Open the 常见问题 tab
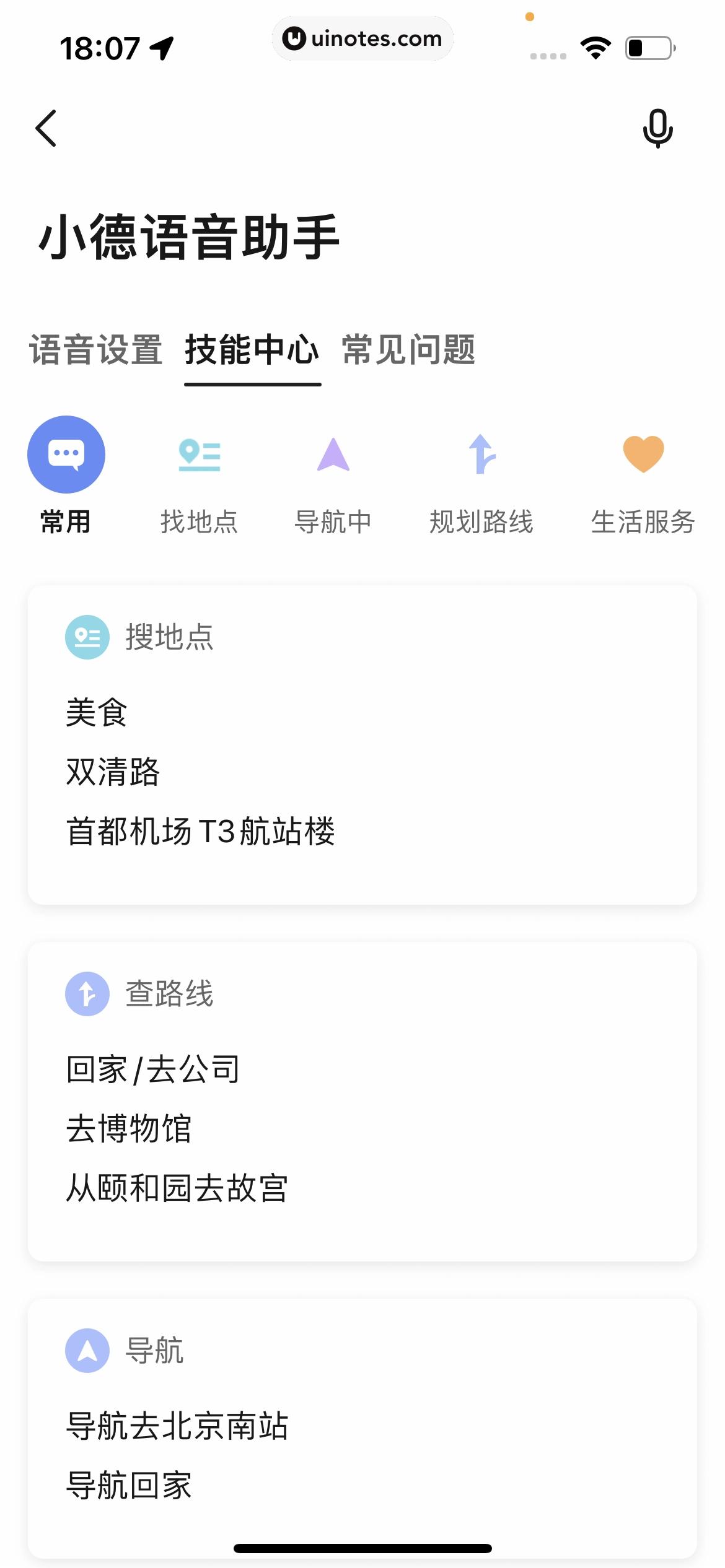725x1568 pixels. [x=409, y=350]
